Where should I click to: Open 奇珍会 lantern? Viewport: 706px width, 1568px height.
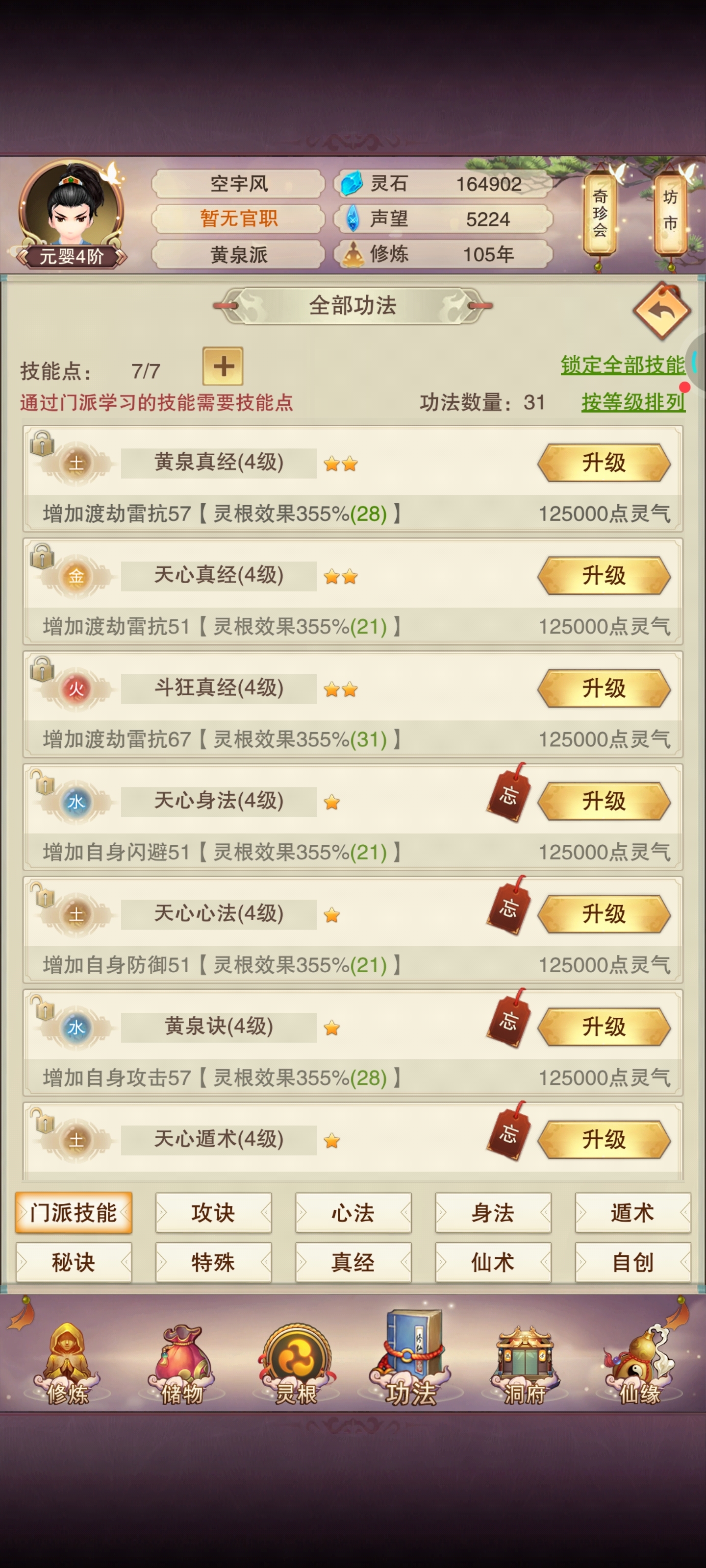[x=600, y=213]
